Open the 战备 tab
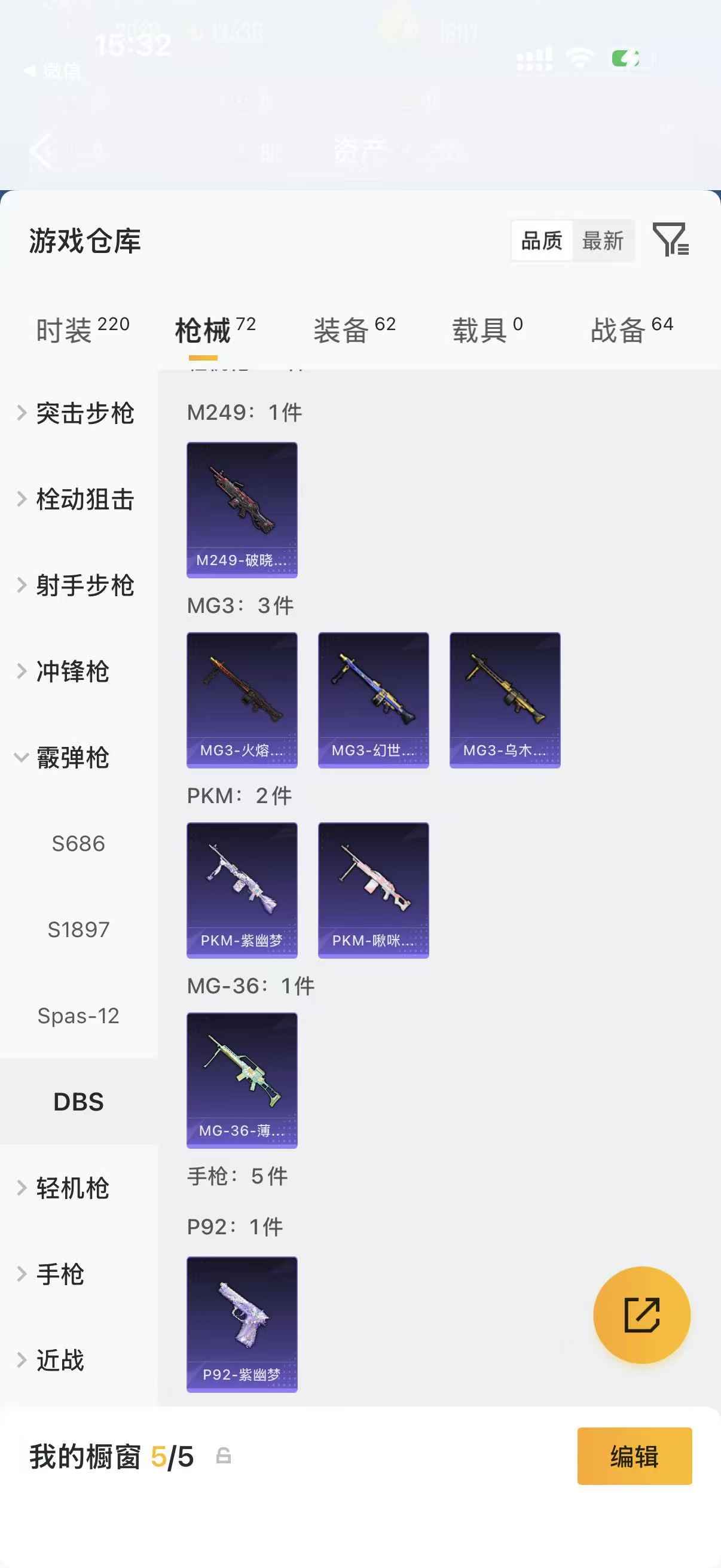Viewport: 721px width, 1568px height. tap(631, 330)
